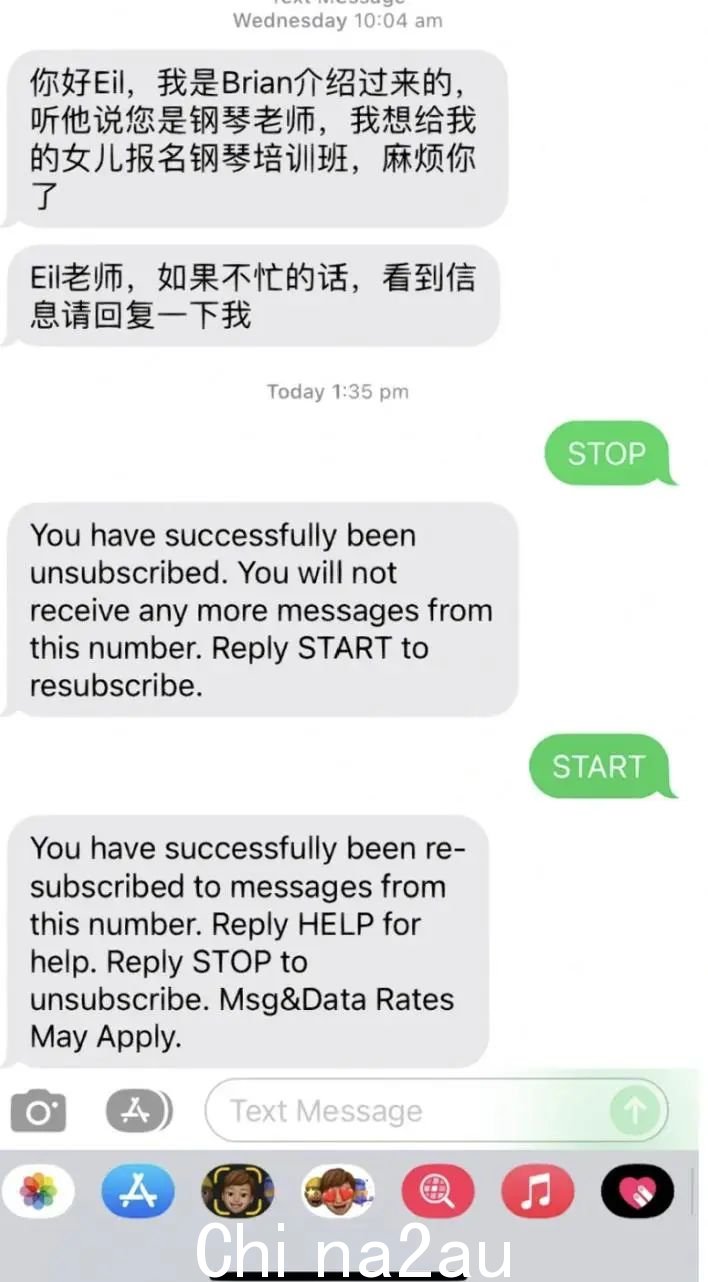
Task: Open the #images search app
Action: tap(438, 1191)
